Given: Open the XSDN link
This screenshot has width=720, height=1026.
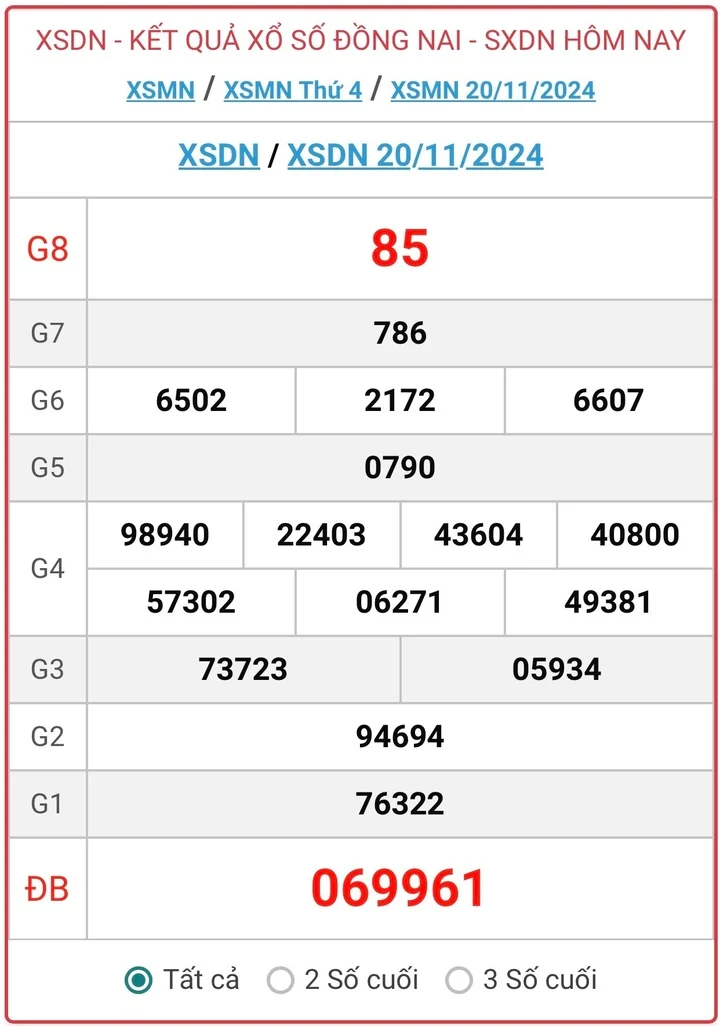Looking at the screenshot, I should coord(218,155).
